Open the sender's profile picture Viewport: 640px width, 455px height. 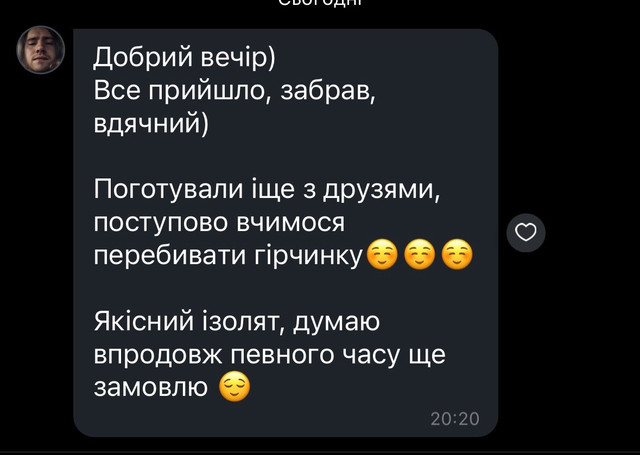point(41,50)
